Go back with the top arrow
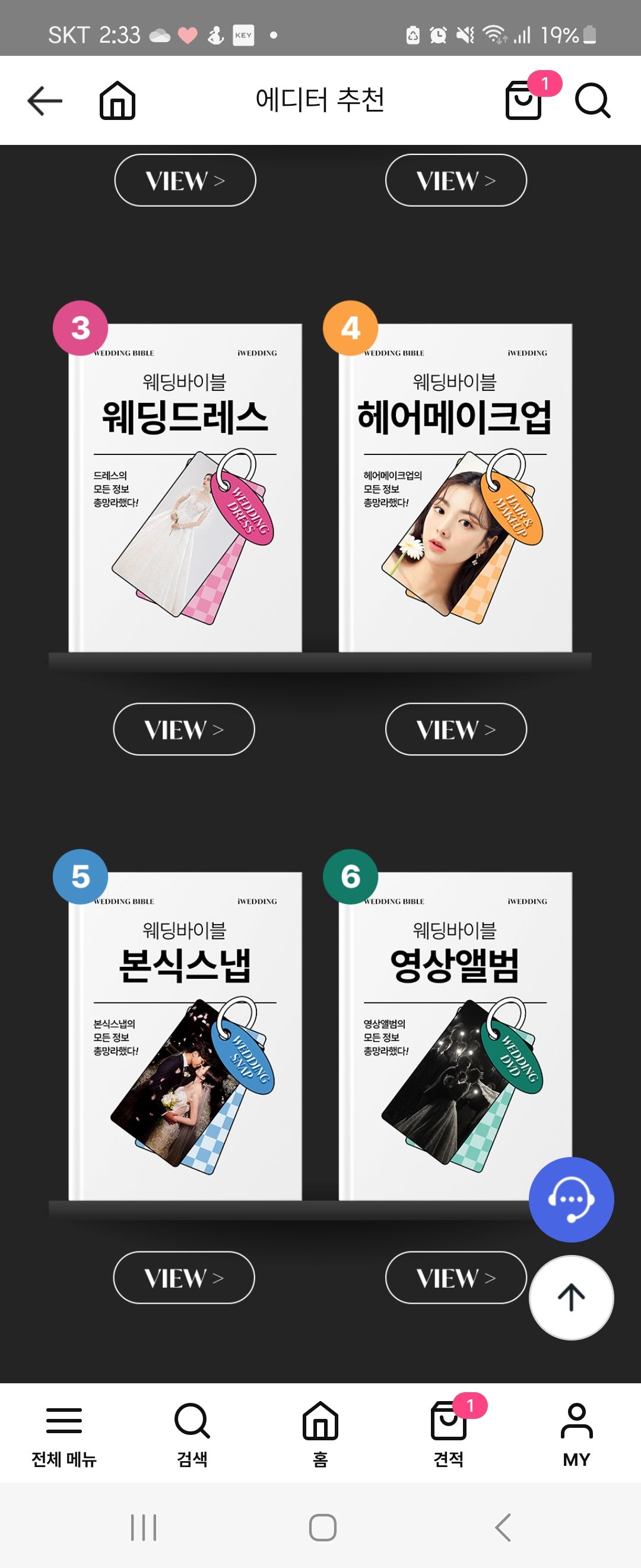 (x=45, y=100)
